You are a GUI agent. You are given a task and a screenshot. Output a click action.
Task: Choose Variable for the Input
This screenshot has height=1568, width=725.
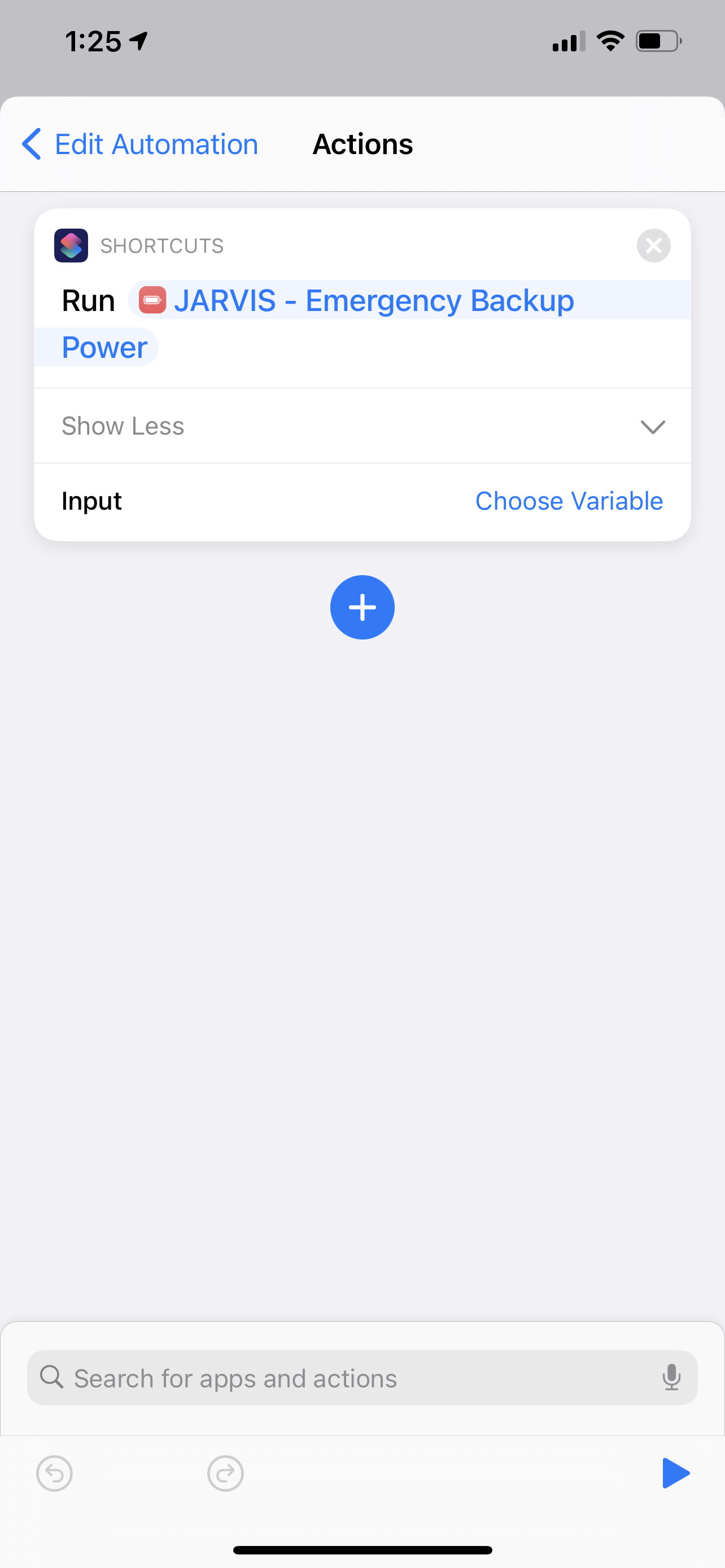pos(568,501)
